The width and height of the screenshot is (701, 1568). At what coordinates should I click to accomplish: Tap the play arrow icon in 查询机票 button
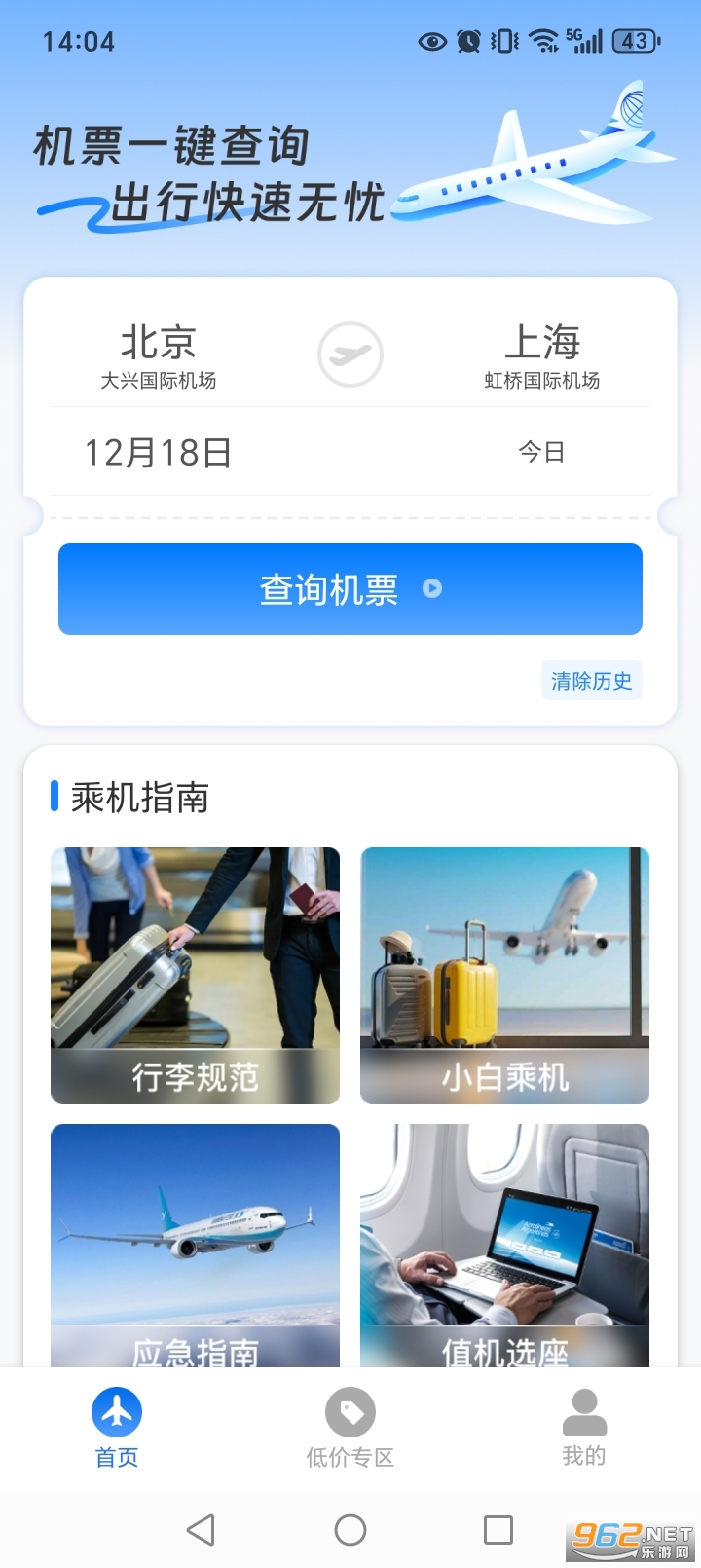tap(432, 589)
